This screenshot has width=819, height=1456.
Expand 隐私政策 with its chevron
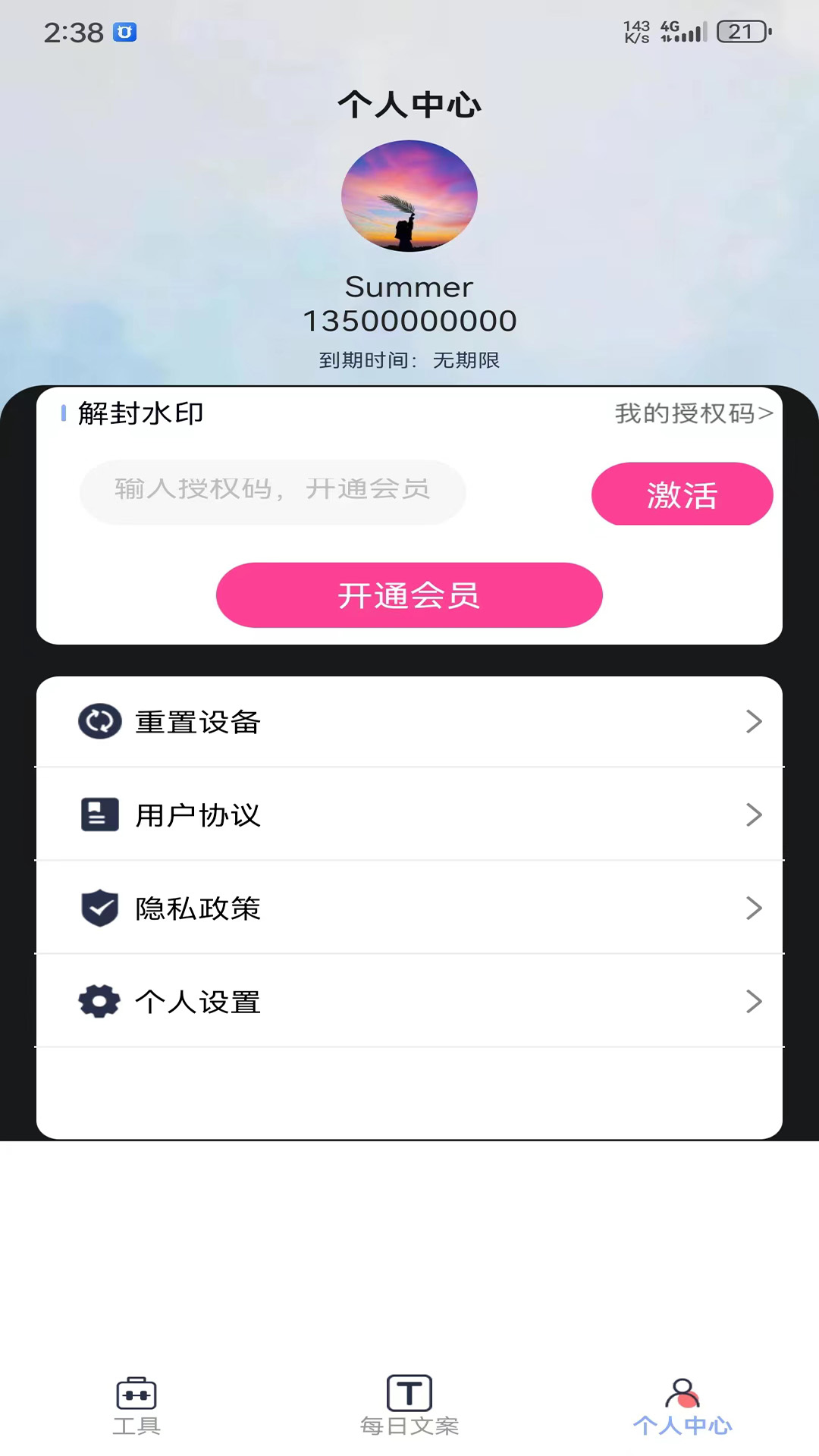click(x=755, y=908)
